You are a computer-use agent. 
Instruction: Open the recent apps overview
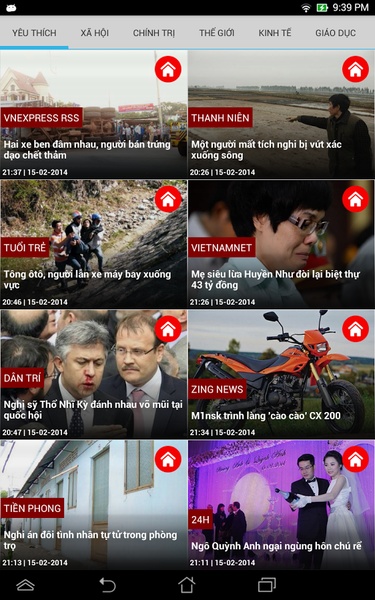(267, 585)
